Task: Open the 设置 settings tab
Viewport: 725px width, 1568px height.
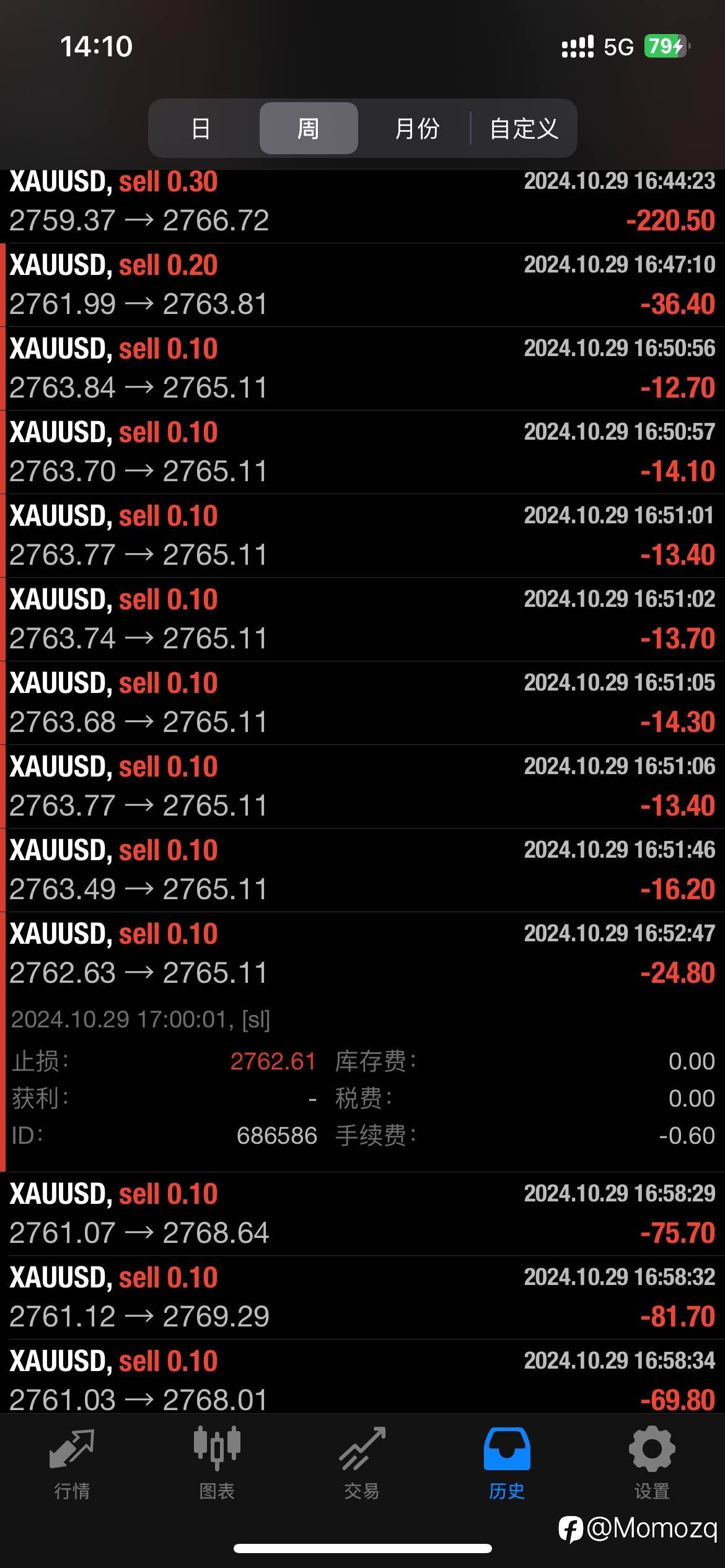Action: coord(652,1463)
